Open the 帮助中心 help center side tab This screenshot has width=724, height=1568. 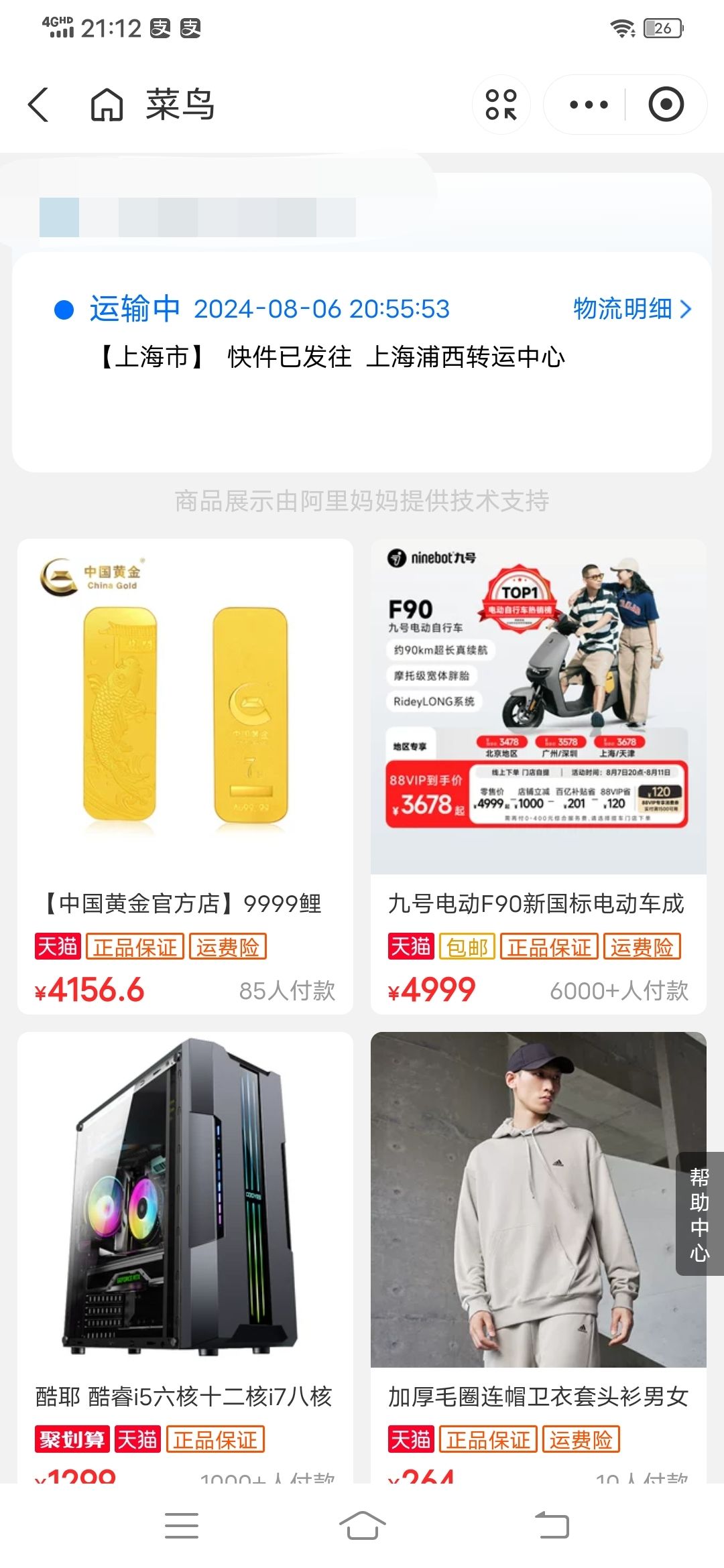pos(699,1214)
